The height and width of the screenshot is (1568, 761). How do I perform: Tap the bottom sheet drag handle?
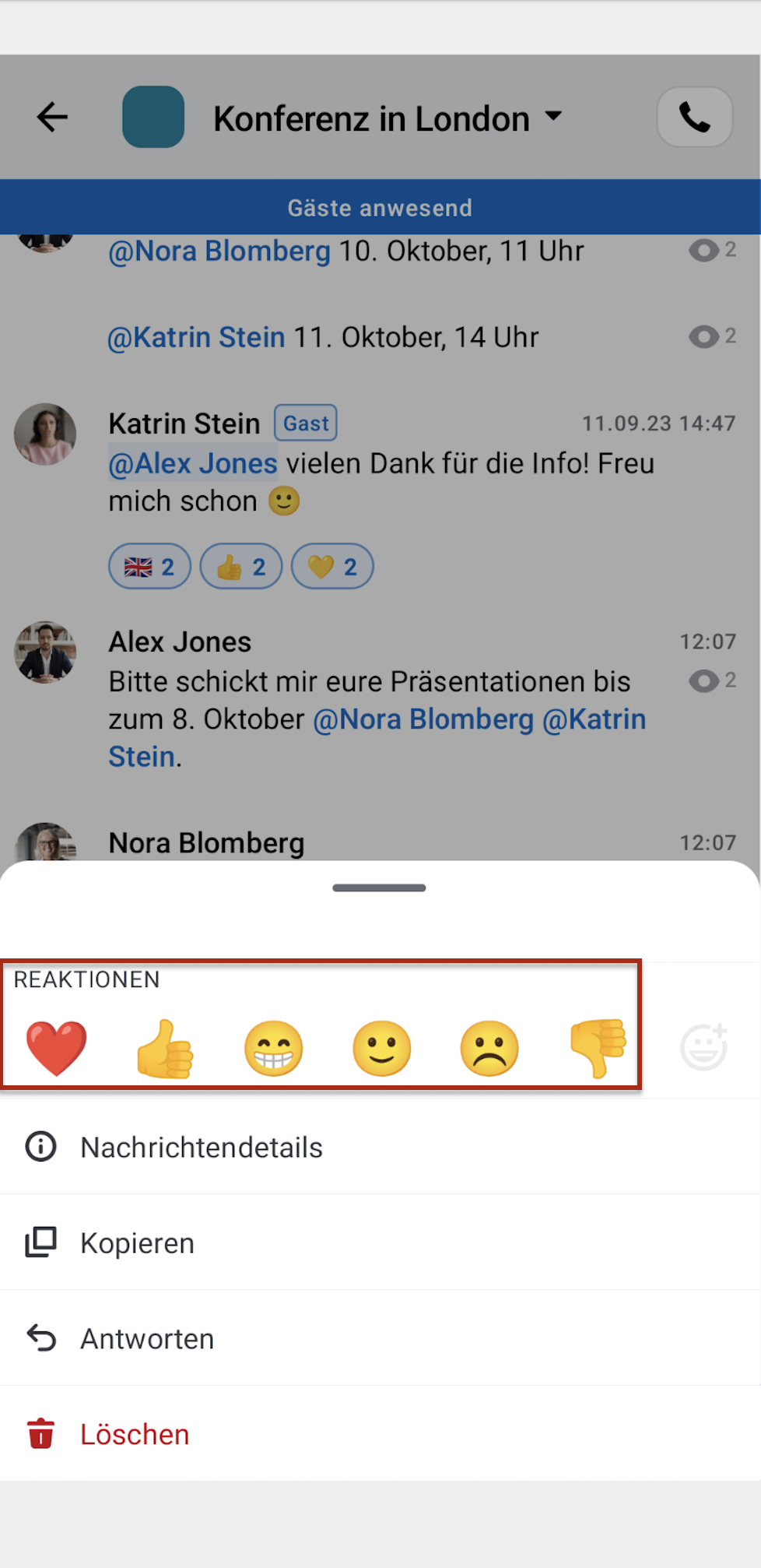(x=380, y=888)
